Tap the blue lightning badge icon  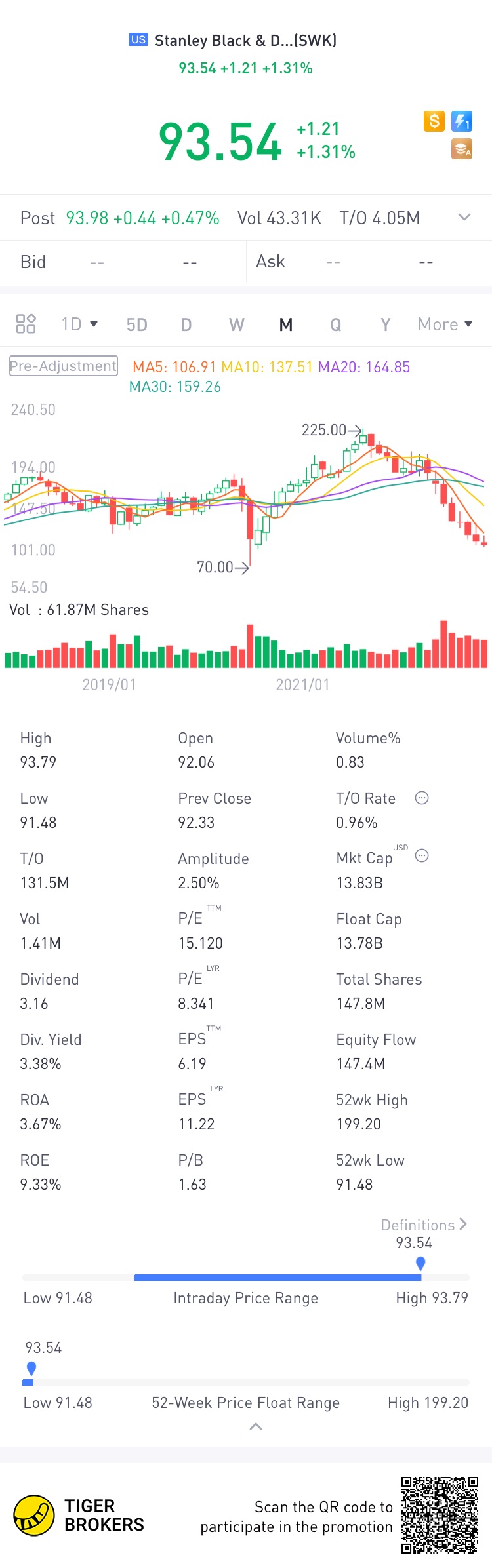tap(462, 121)
